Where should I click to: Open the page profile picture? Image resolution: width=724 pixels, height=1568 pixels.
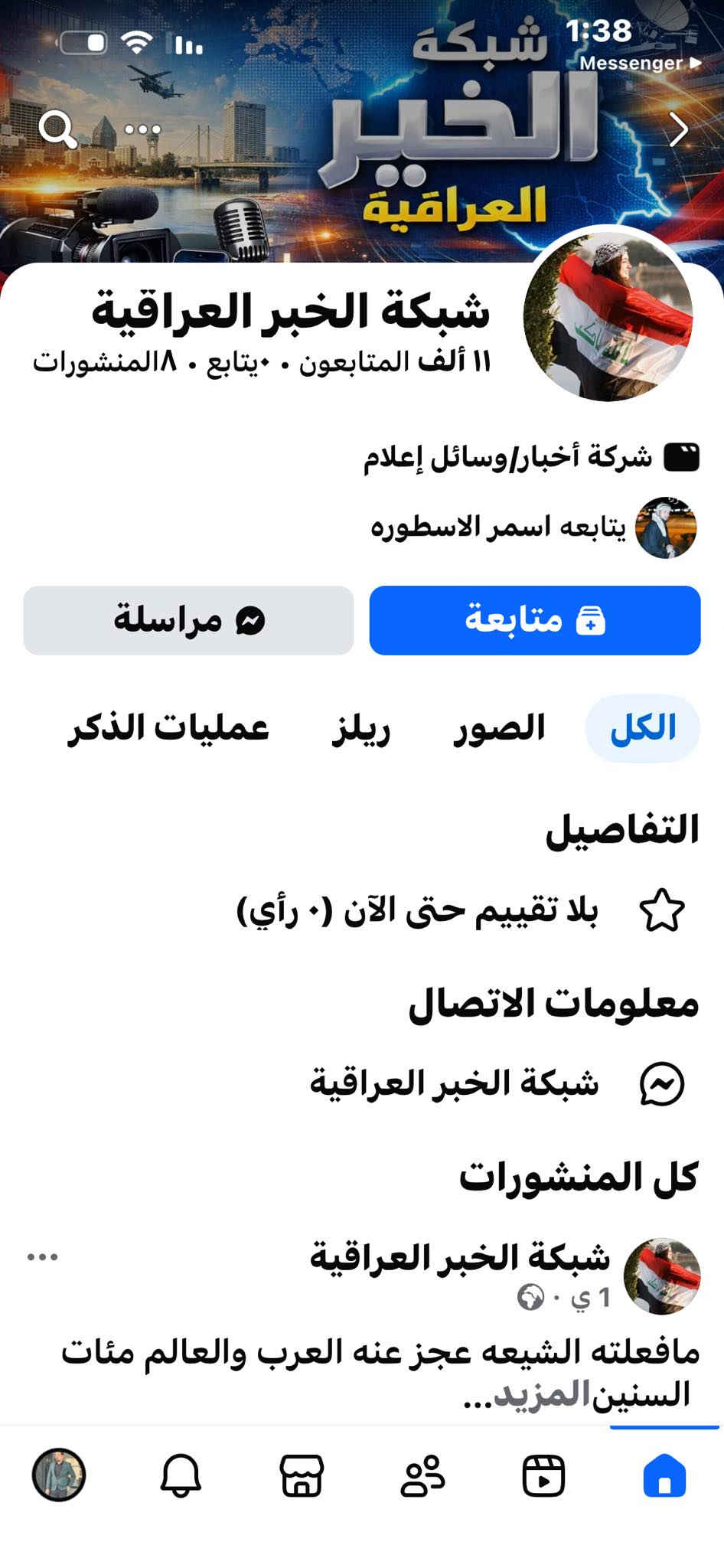608,315
